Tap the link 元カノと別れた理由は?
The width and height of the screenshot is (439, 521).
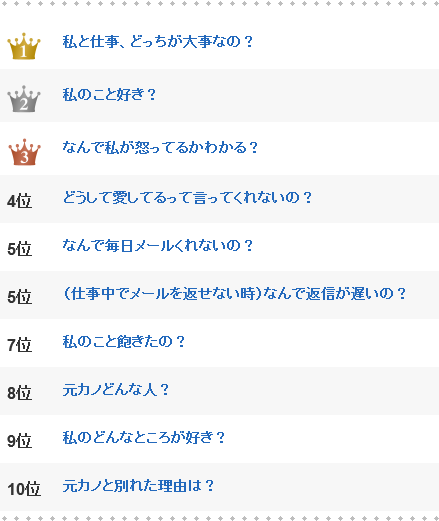point(138,486)
